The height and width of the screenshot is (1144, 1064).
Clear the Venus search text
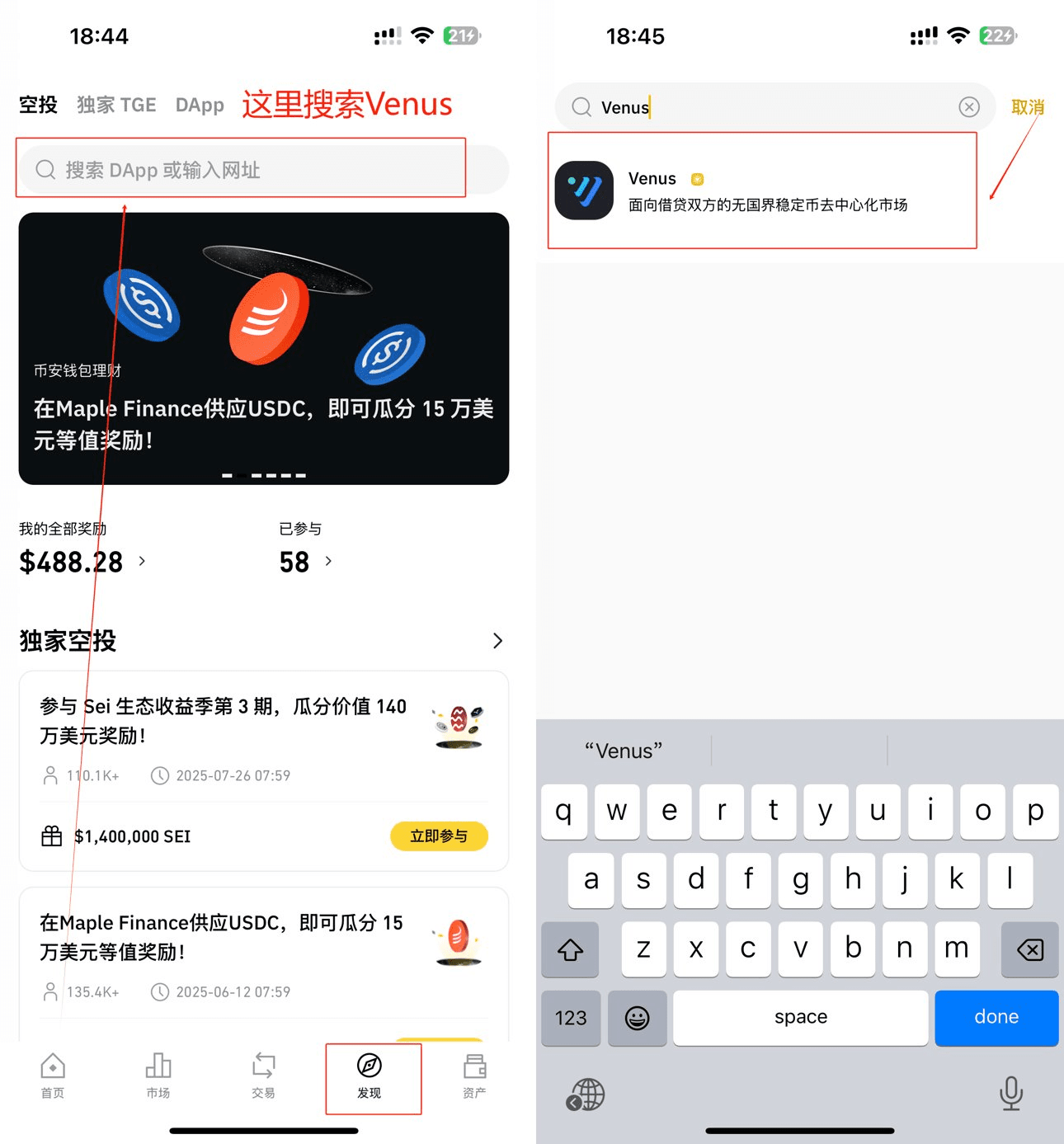[969, 107]
